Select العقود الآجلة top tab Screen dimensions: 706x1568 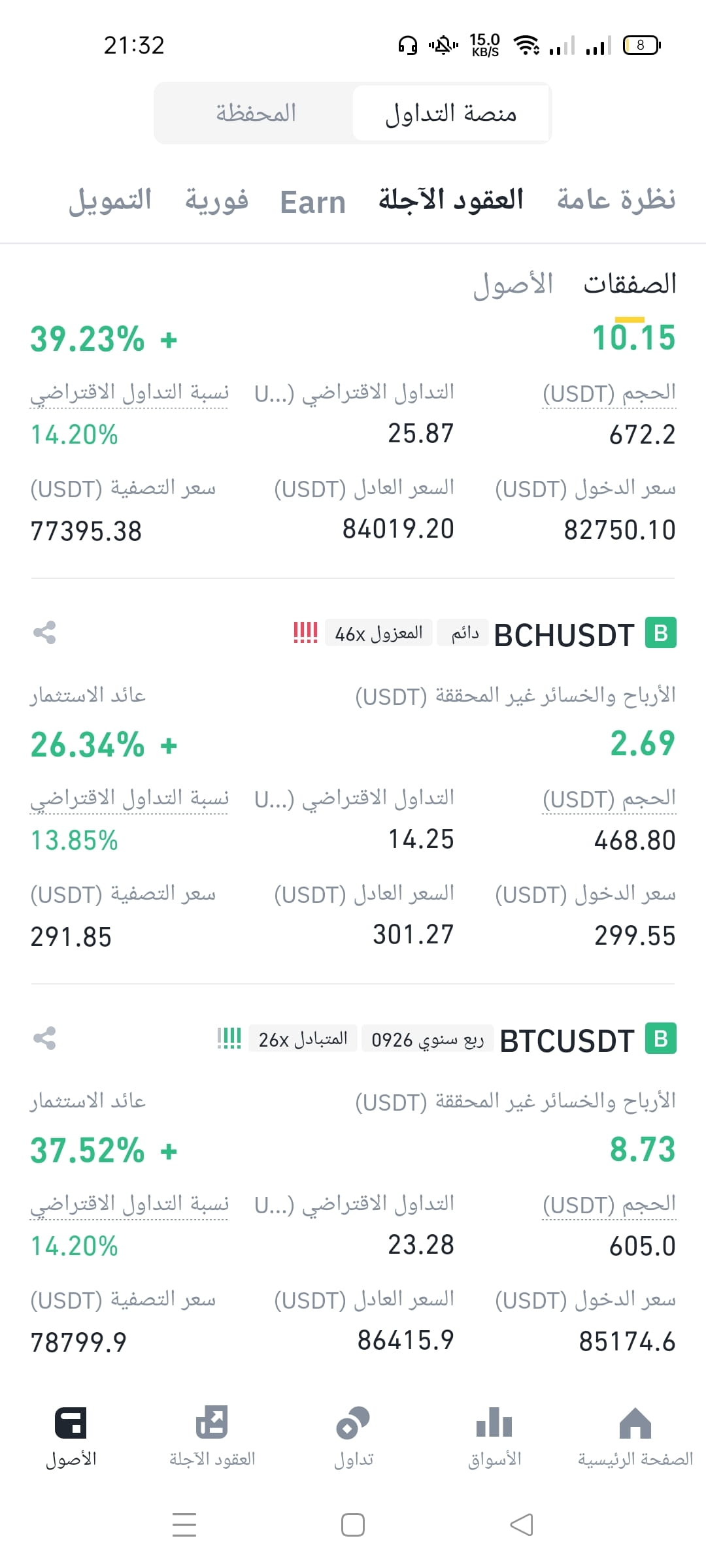[x=450, y=200]
